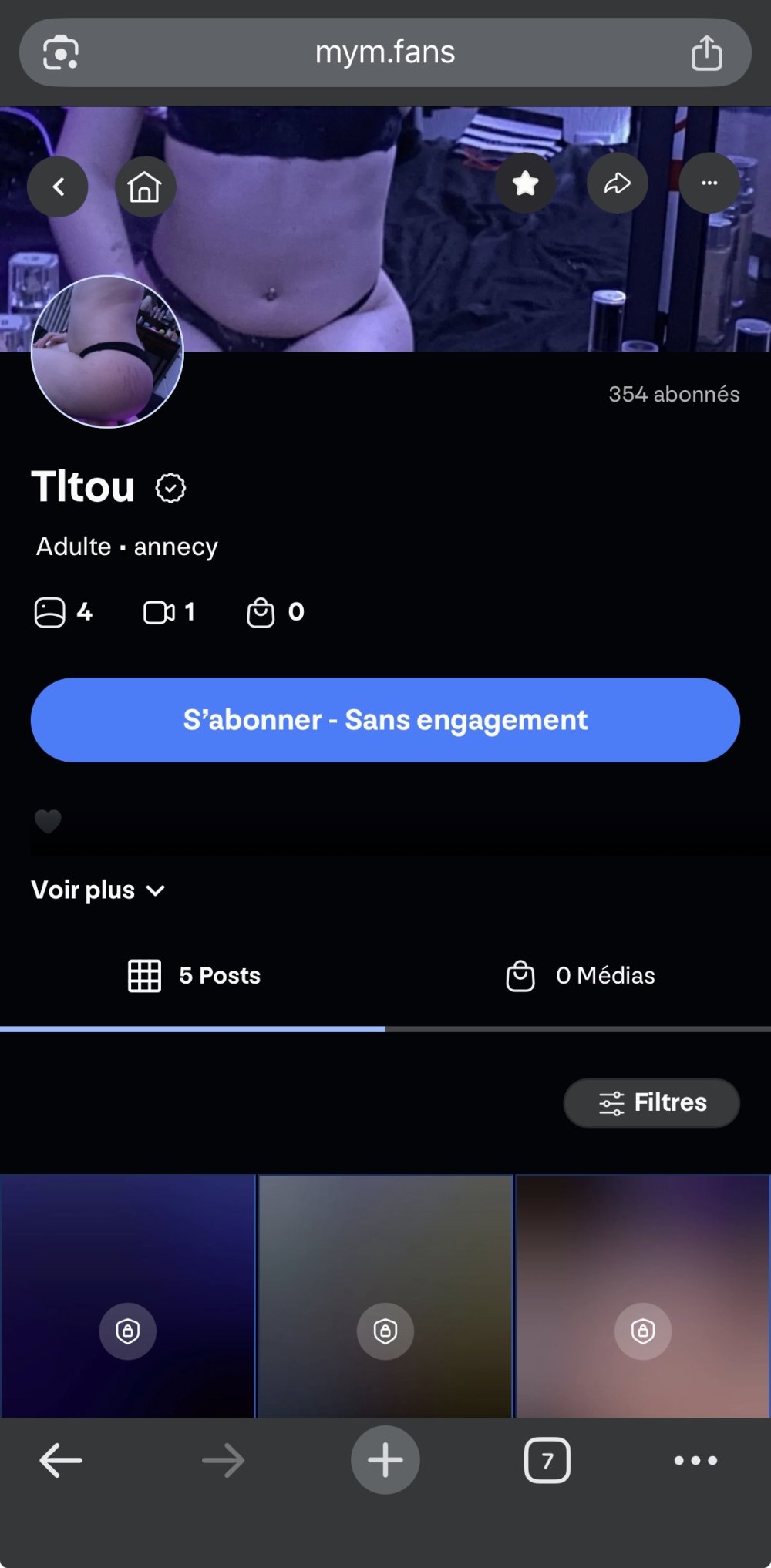Expand the bio with Voir plus
Screen dimensions: 771x1568
click(98, 890)
